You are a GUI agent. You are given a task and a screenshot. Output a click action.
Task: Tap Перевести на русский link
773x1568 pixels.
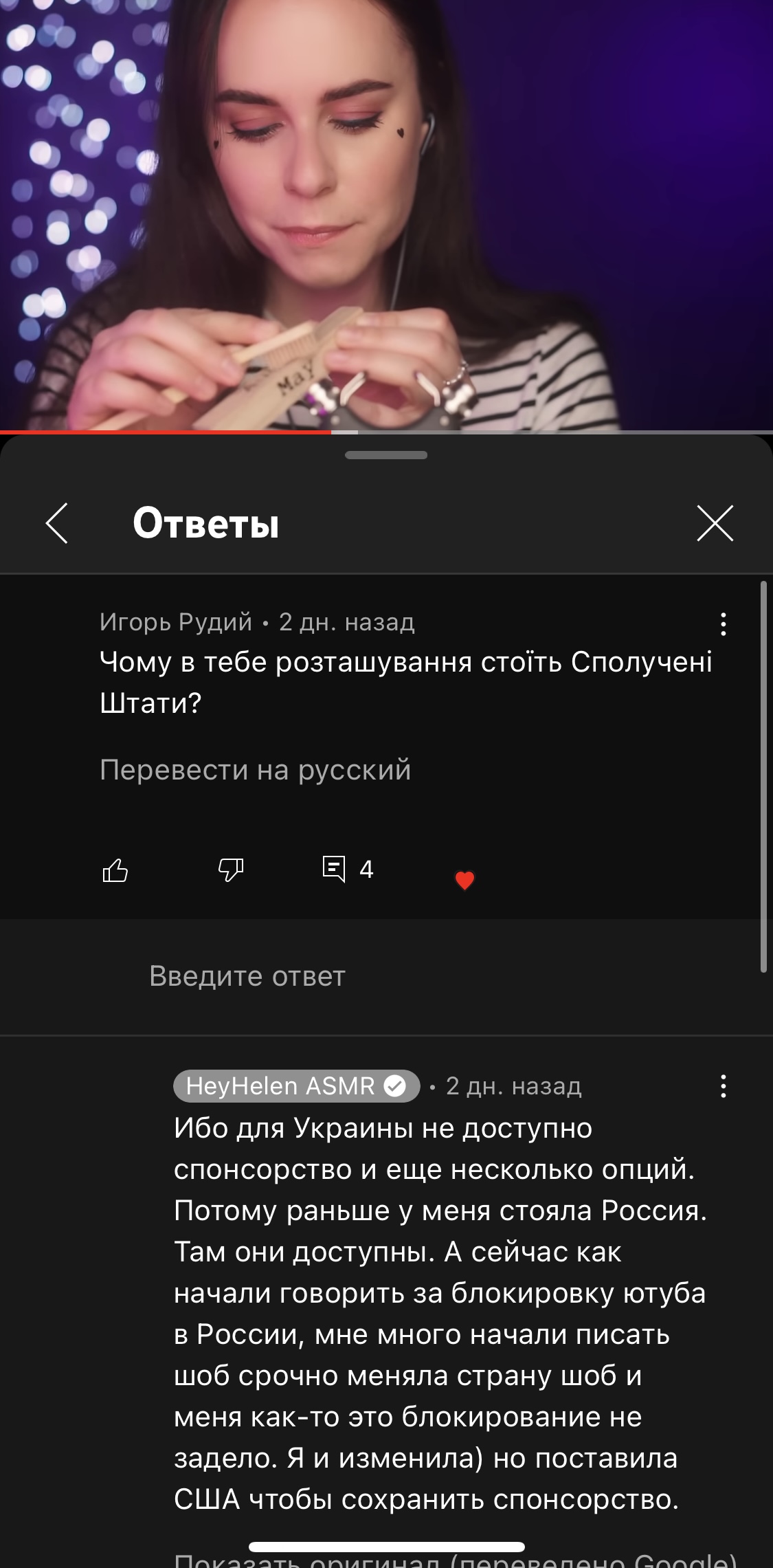[x=255, y=769]
